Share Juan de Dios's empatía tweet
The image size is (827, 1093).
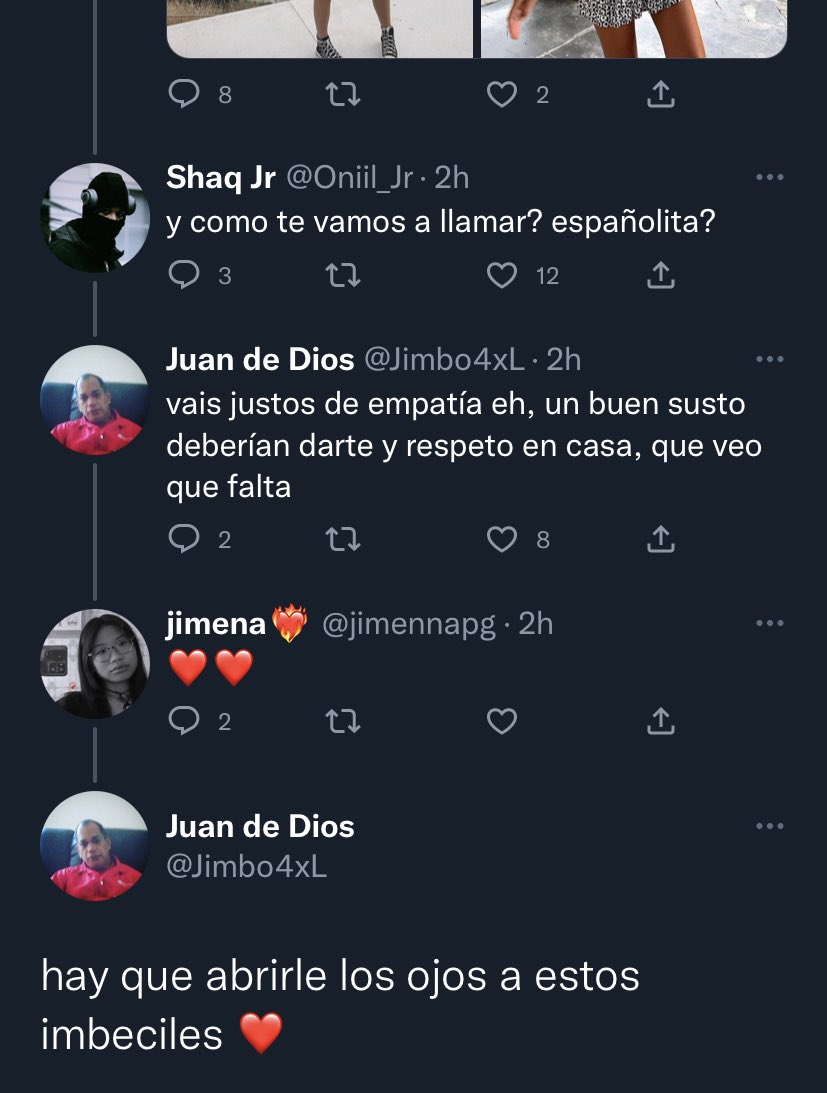(x=661, y=540)
